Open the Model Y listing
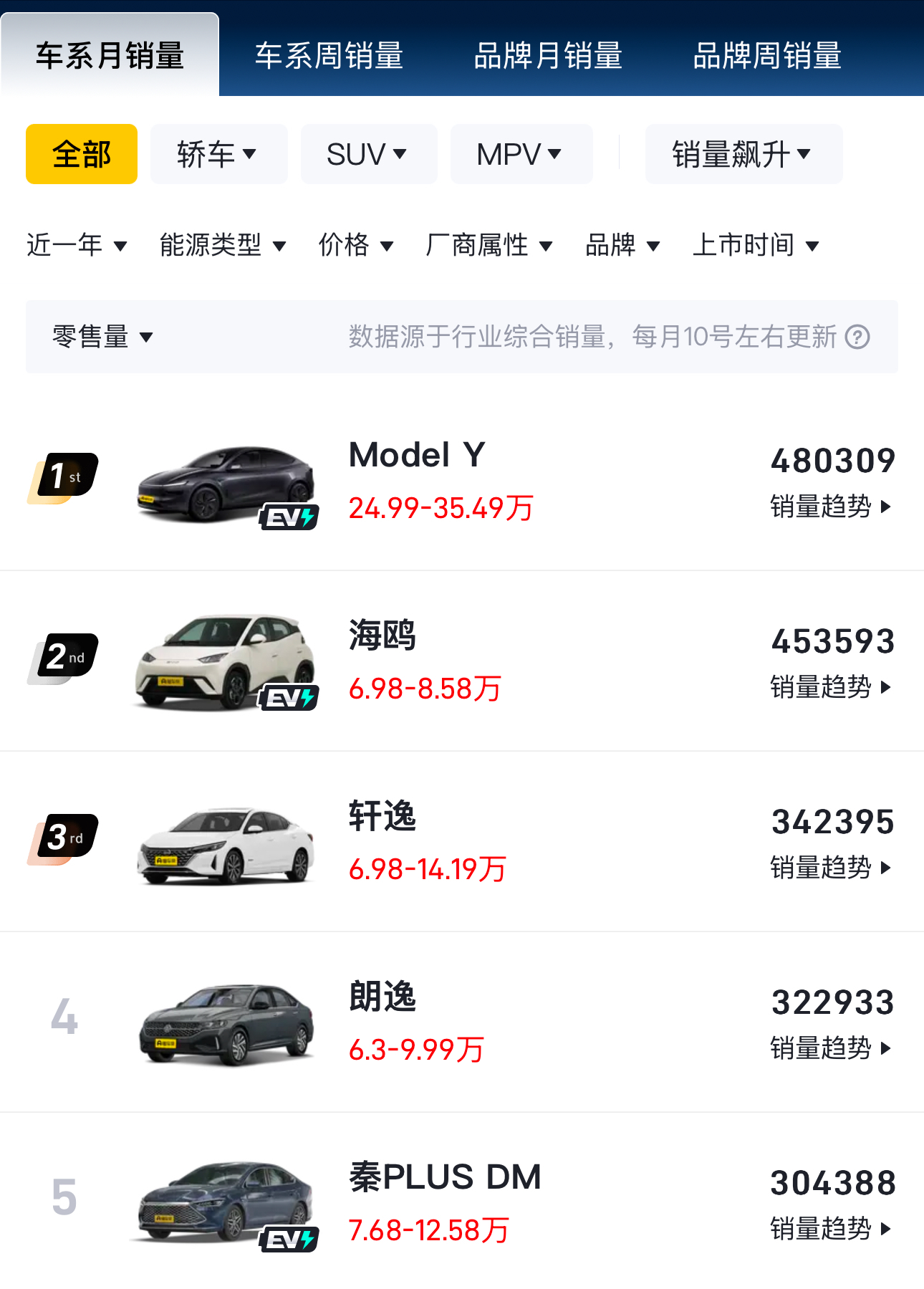The width and height of the screenshot is (924, 1289). coord(418,456)
